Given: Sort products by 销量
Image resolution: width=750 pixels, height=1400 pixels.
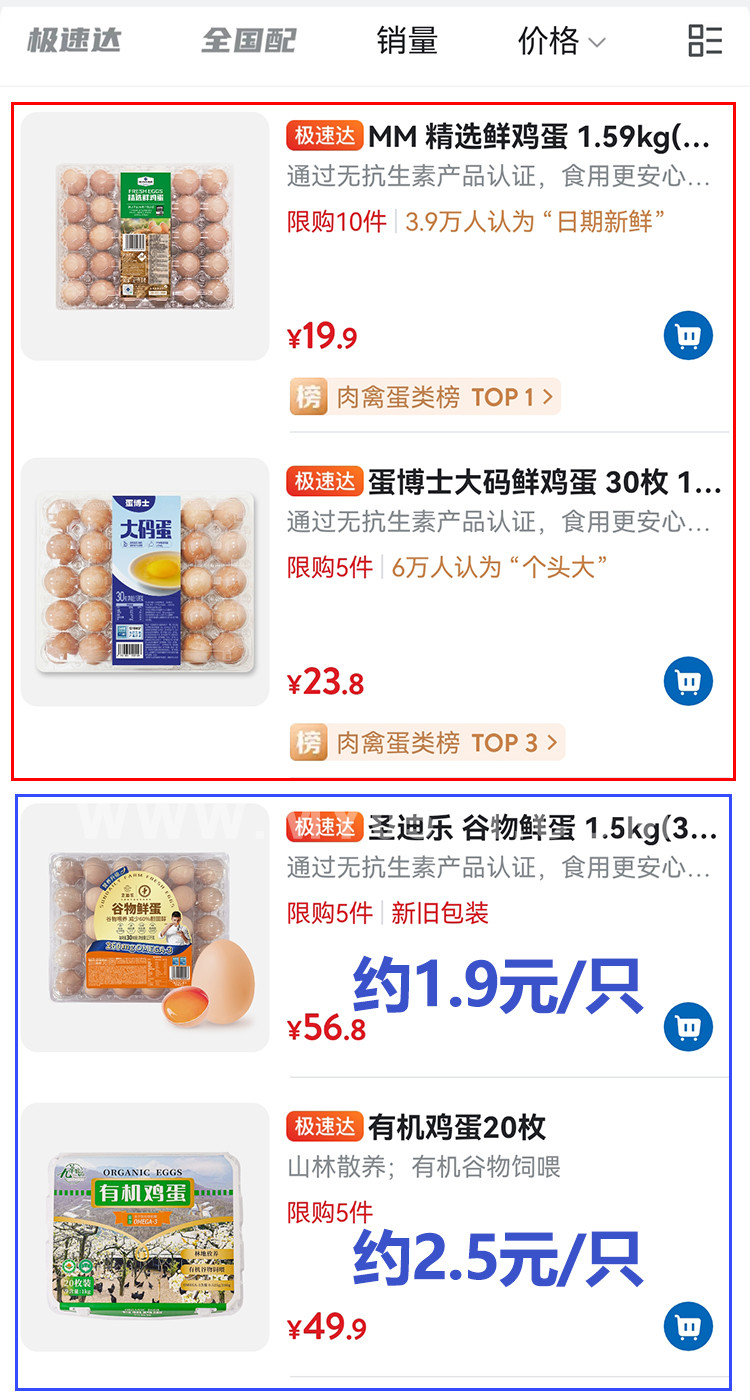Looking at the screenshot, I should [x=407, y=41].
